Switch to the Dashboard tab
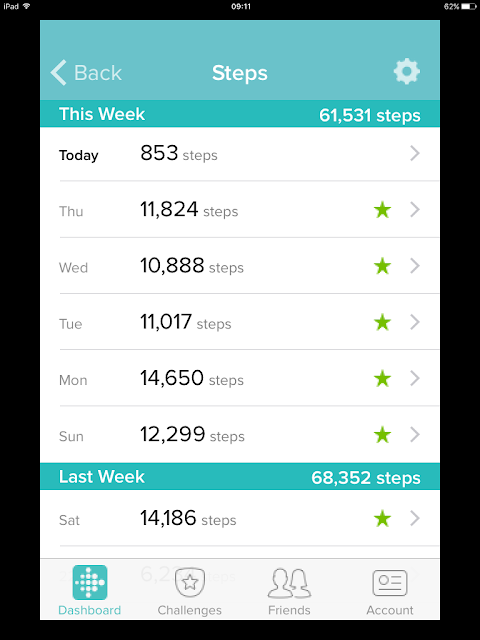Screen dimensions: 480x640 (x=90, y=590)
